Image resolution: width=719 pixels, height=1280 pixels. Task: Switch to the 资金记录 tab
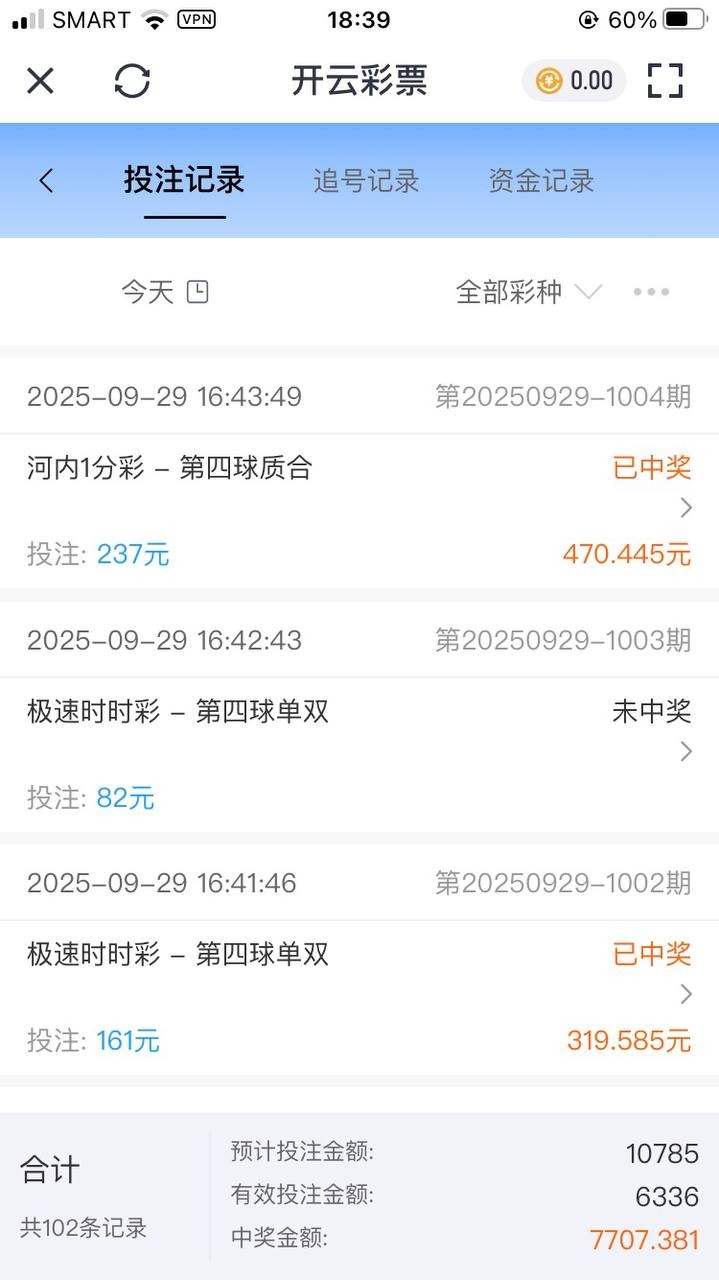pos(541,181)
